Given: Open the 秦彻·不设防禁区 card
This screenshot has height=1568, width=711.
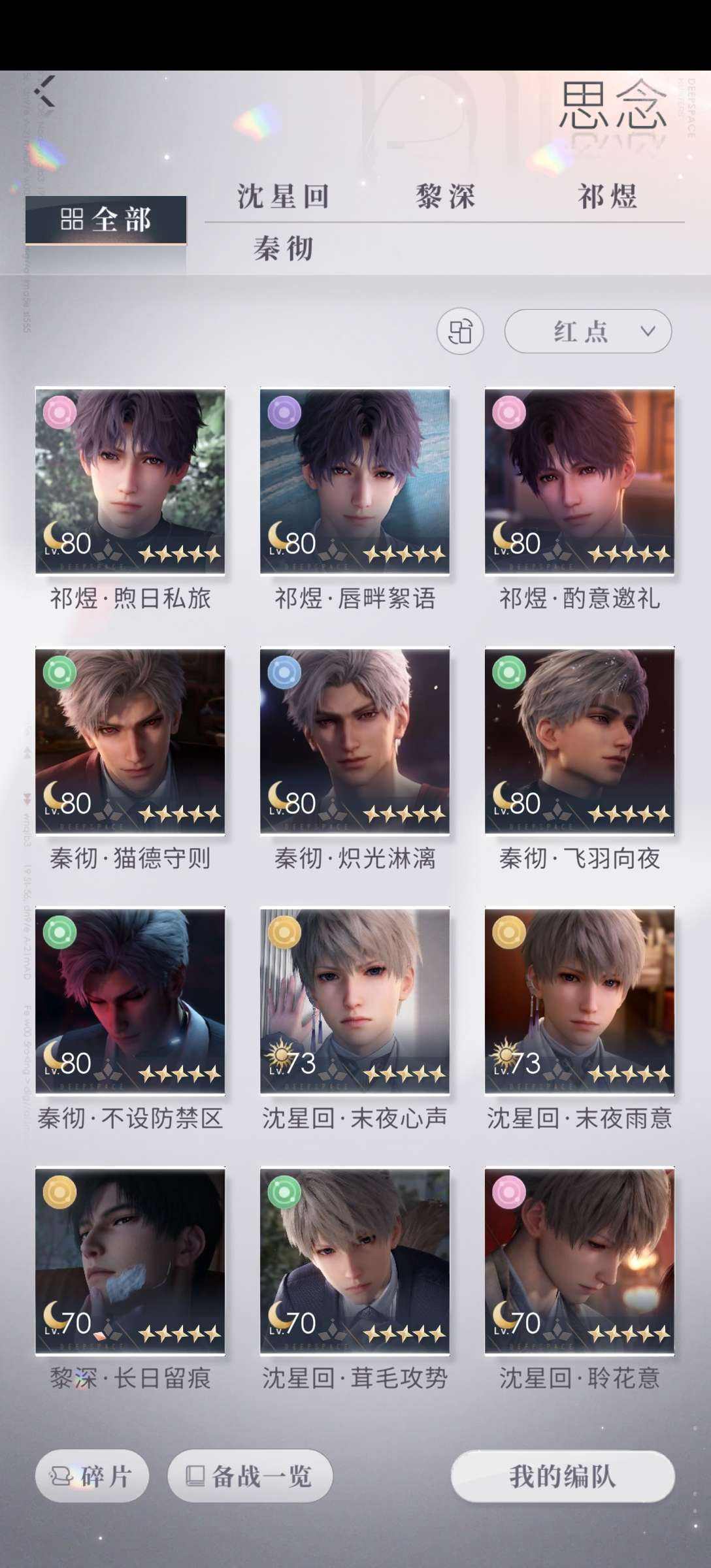Looking at the screenshot, I should click(x=130, y=1001).
